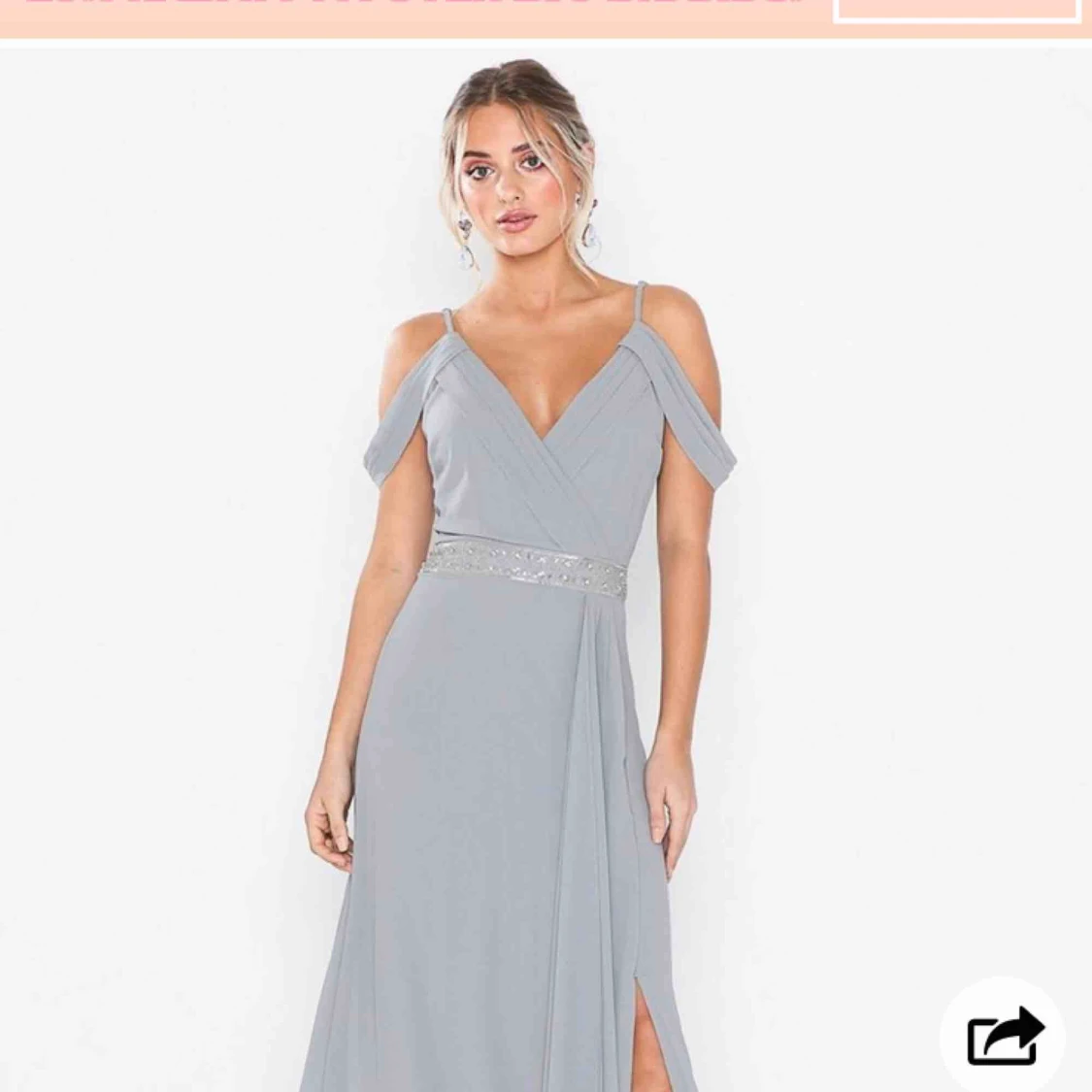Share this grey dress product
Image resolution: width=1092 pixels, height=1092 pixels.
click(1004, 1038)
